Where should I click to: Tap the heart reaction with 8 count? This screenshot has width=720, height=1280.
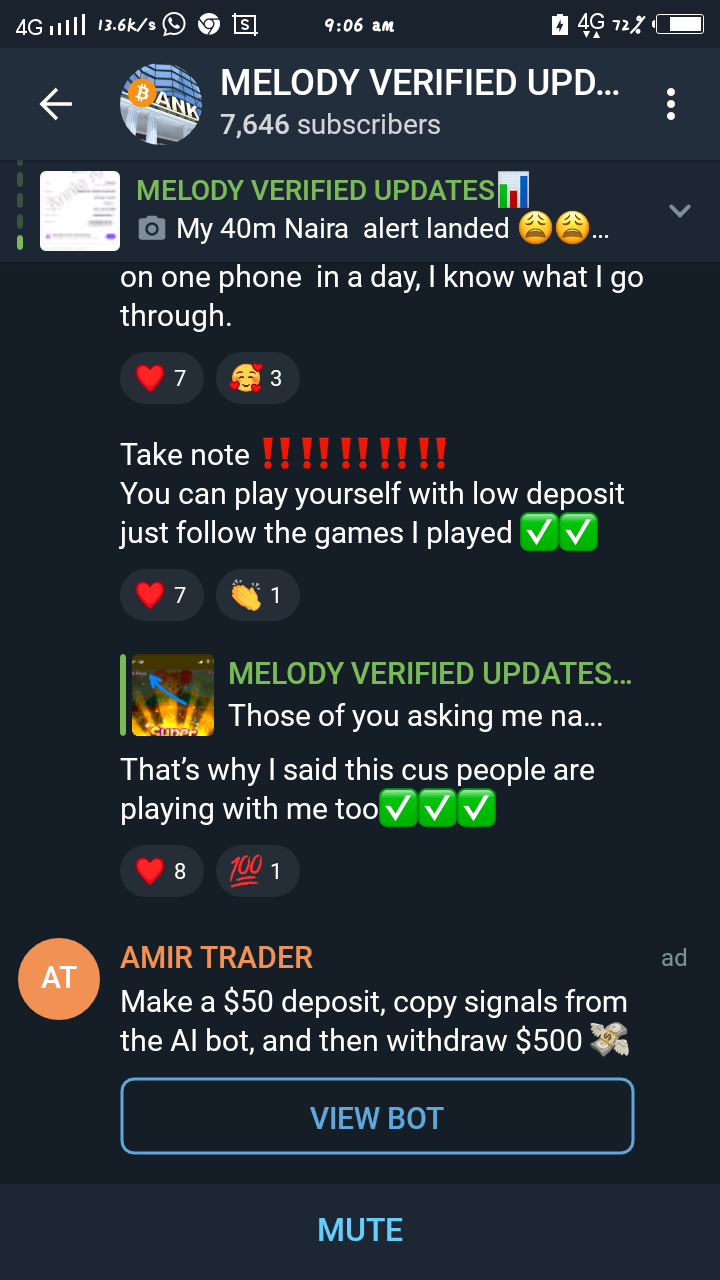click(x=162, y=871)
